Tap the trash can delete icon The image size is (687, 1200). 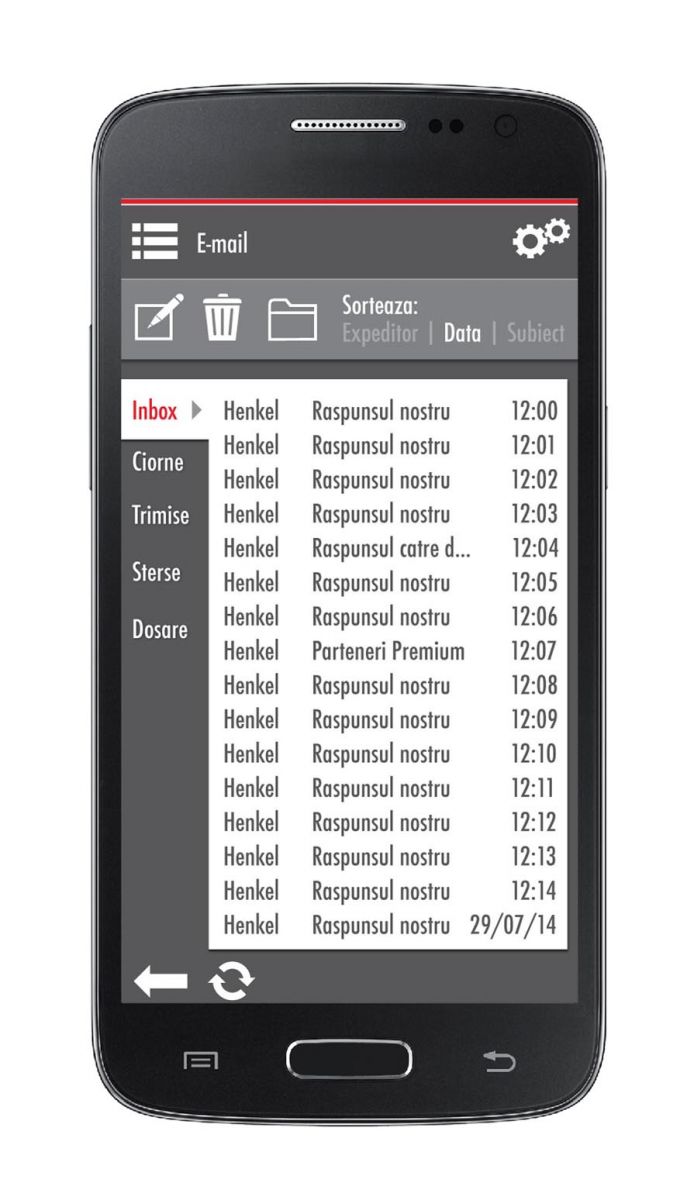(222, 318)
